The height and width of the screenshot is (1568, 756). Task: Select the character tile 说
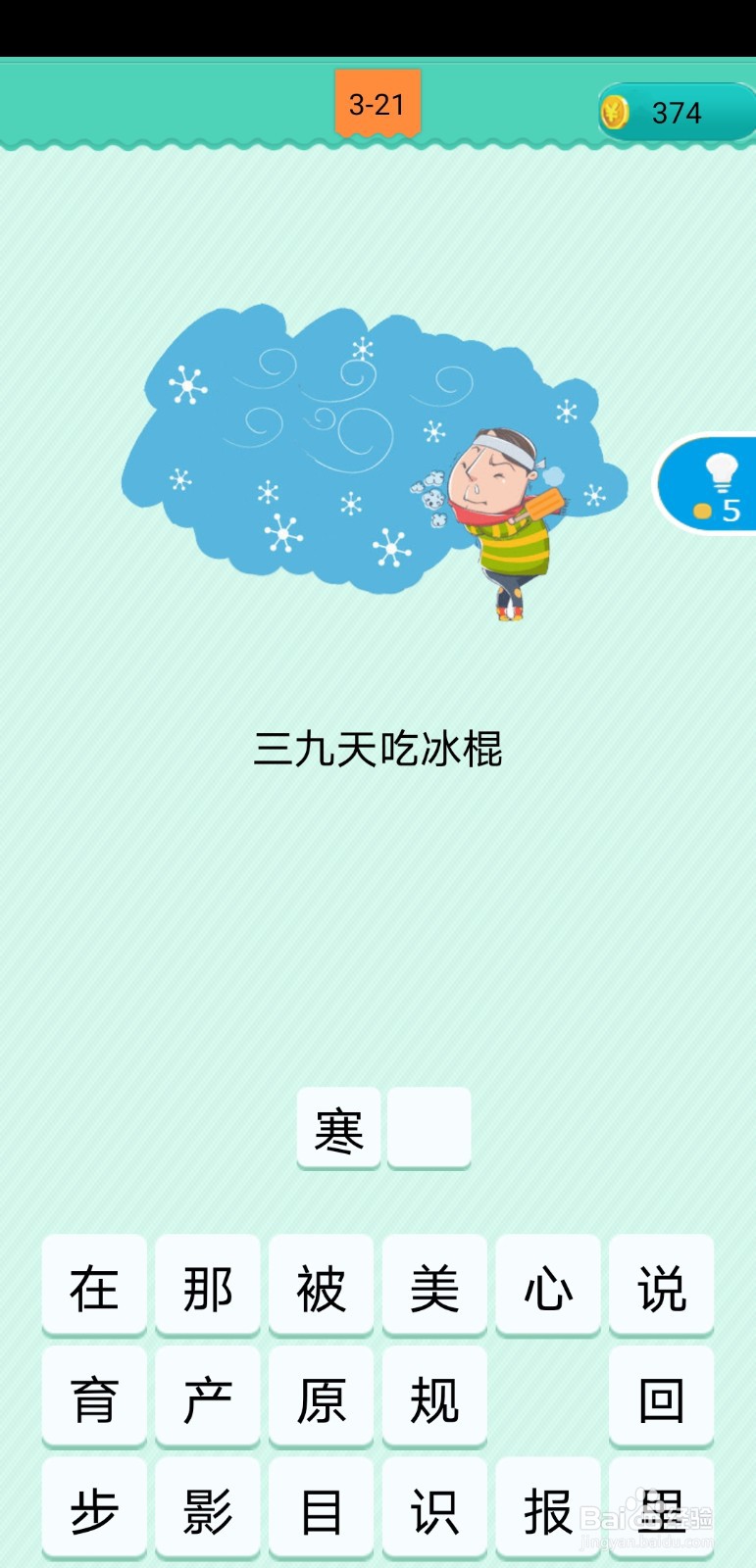(662, 1286)
